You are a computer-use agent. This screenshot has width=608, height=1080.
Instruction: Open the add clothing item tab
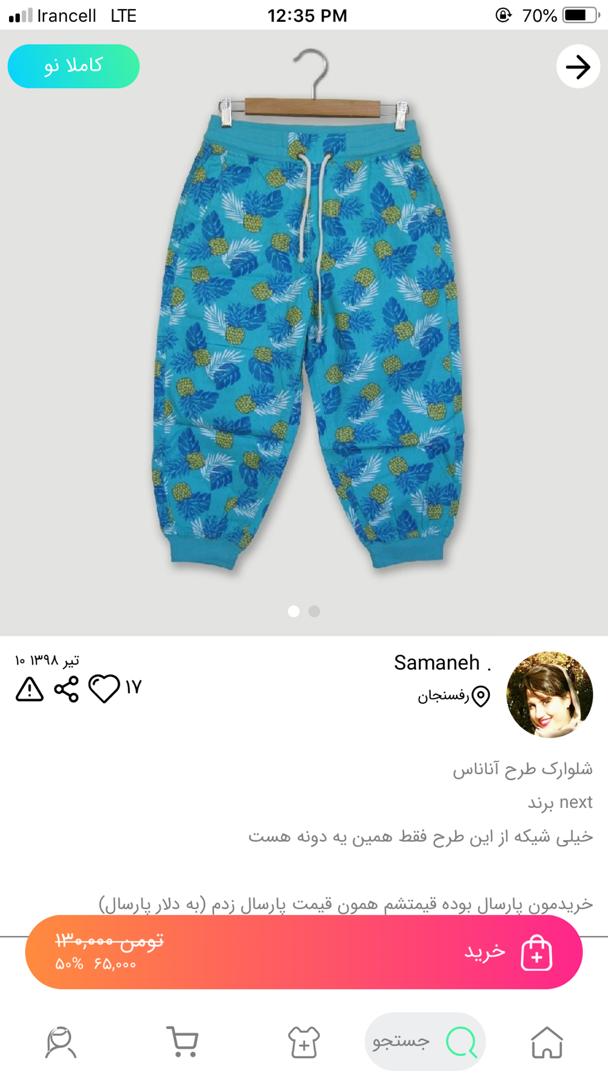click(303, 1042)
